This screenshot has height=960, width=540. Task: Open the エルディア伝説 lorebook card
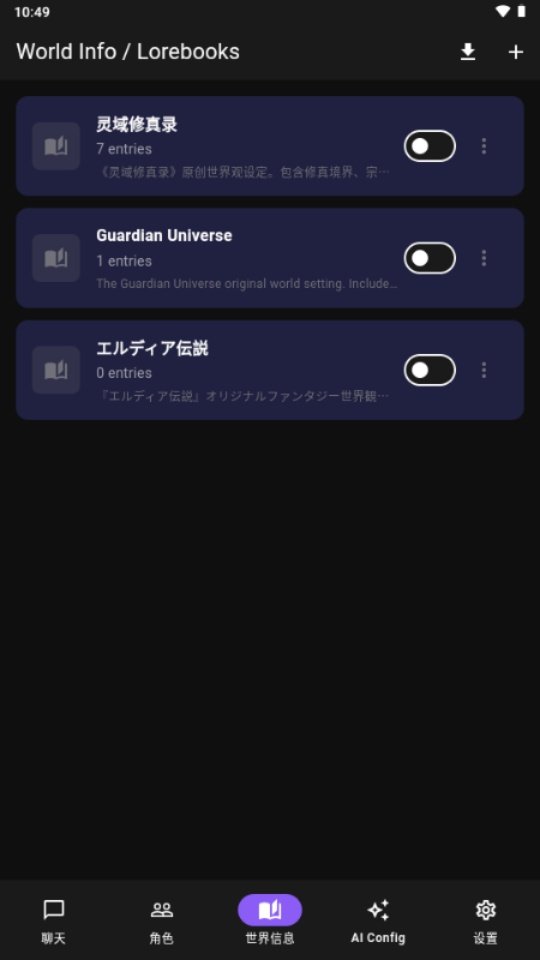pos(269,370)
